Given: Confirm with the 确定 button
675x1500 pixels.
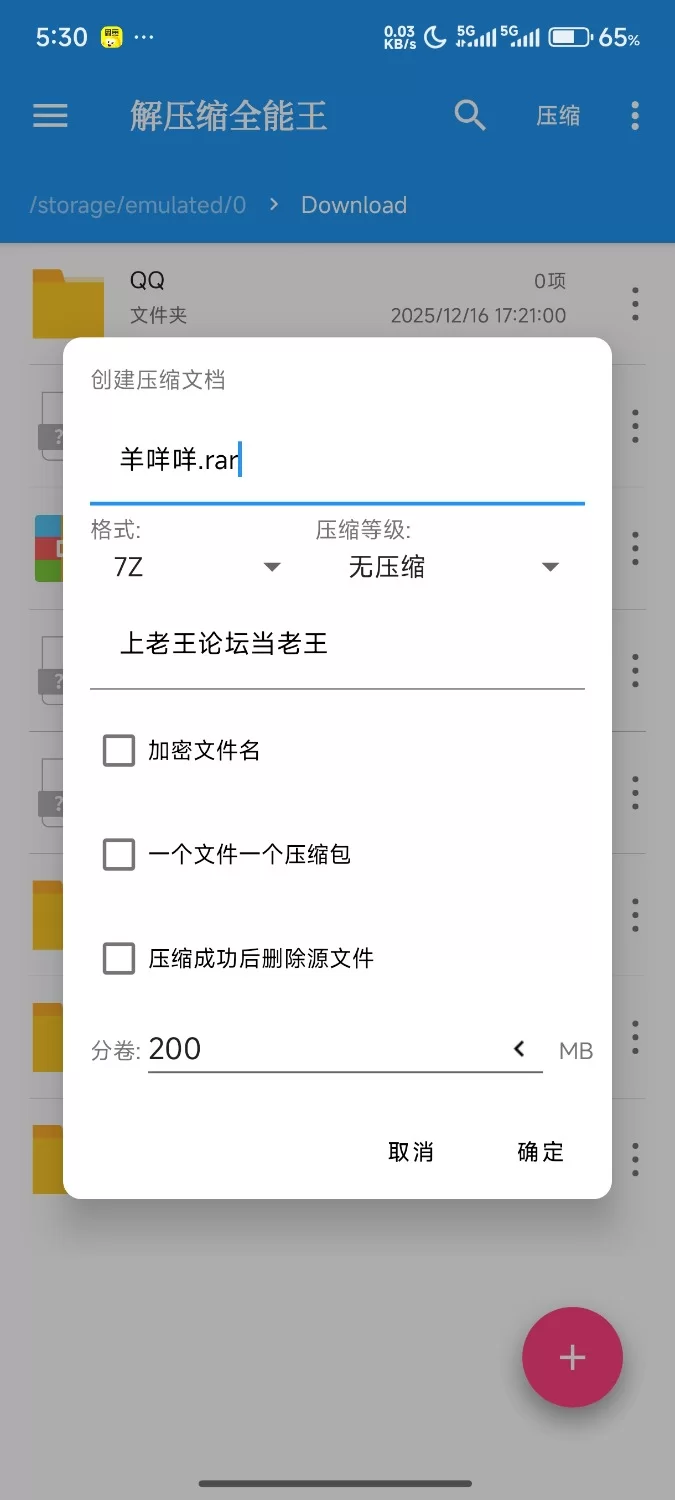Looking at the screenshot, I should click(541, 1152).
